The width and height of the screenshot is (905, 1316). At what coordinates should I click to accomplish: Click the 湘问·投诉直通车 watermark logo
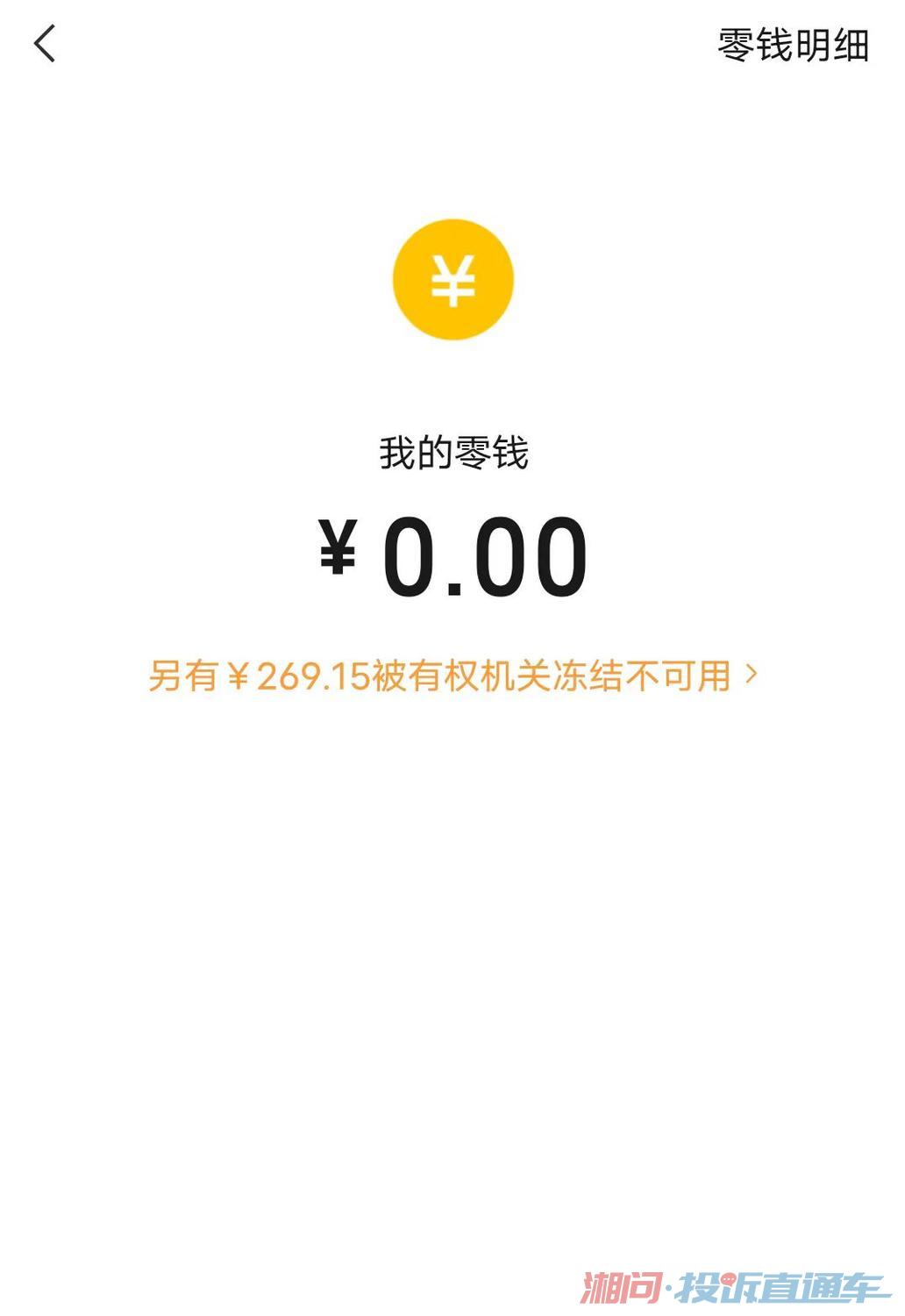728,1281
